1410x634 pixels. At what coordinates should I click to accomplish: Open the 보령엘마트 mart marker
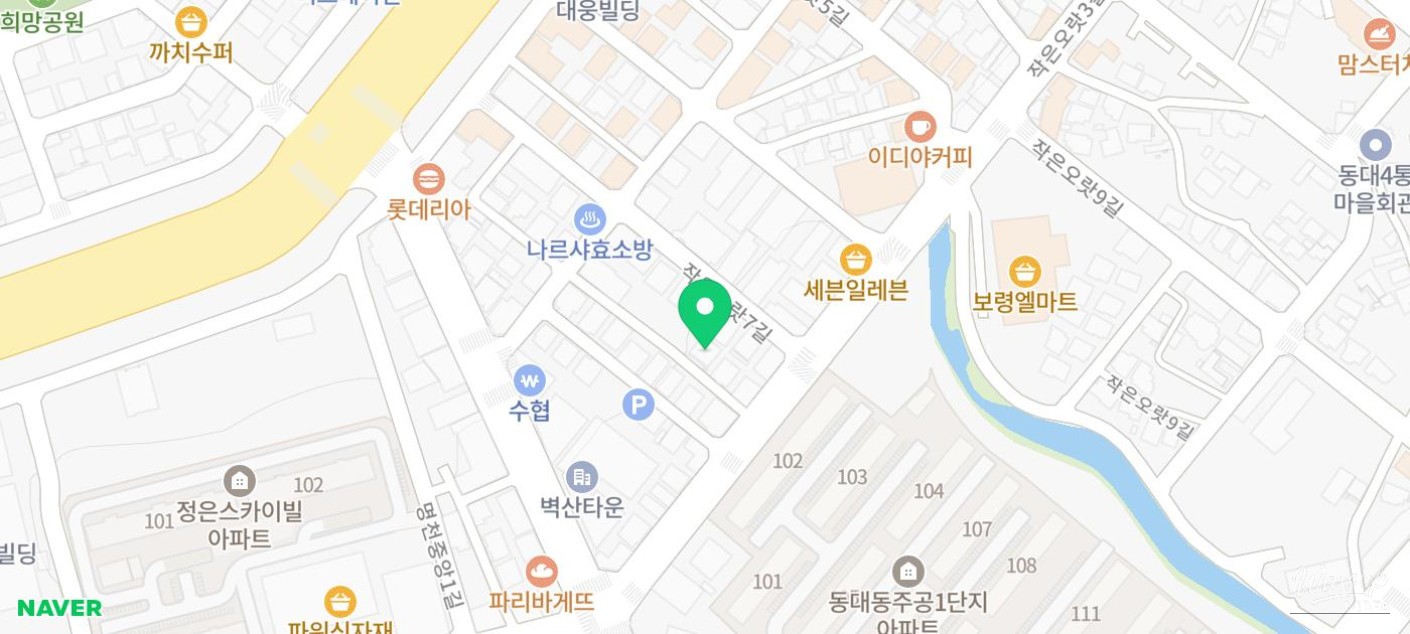(1025, 272)
